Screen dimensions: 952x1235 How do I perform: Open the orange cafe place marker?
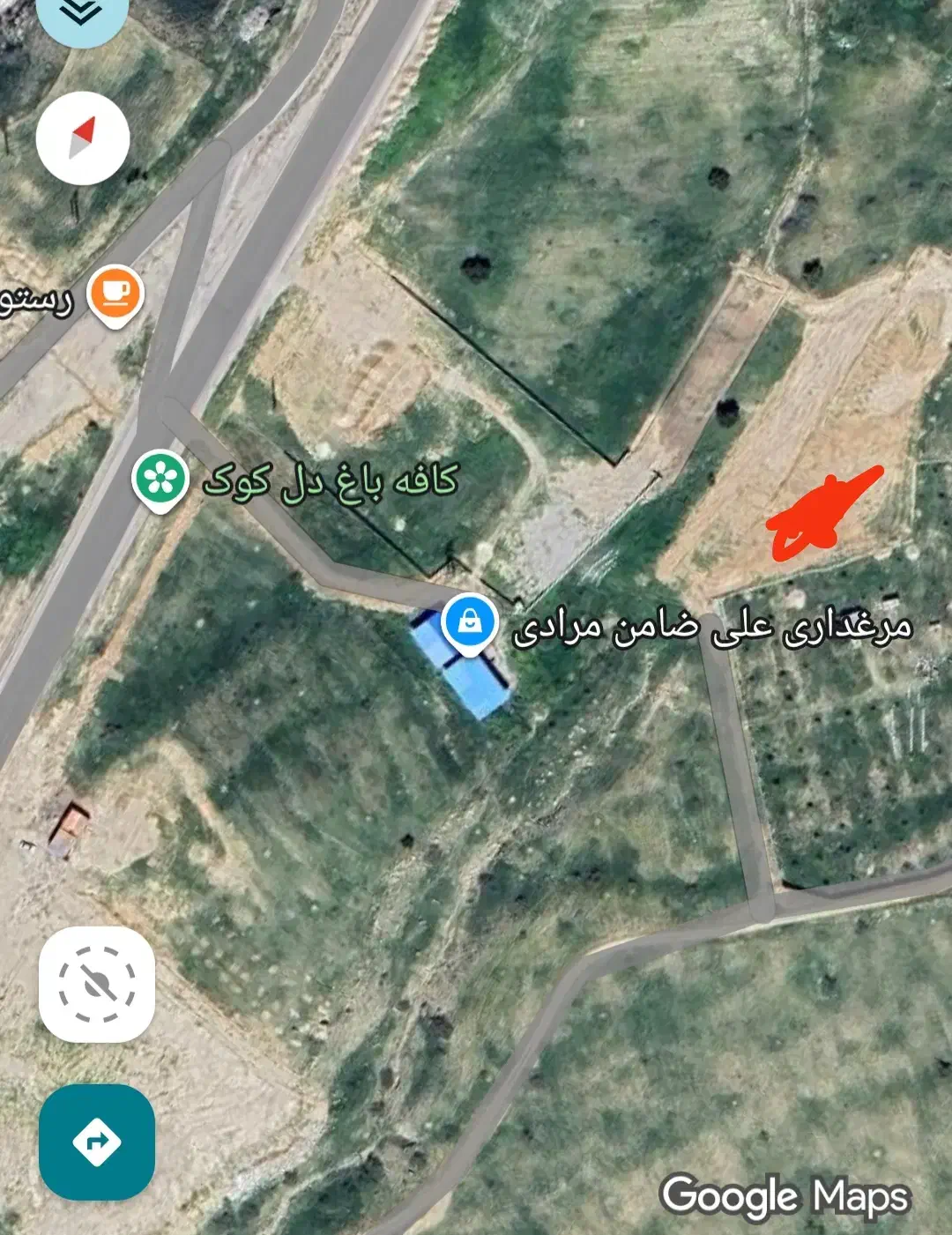click(116, 294)
